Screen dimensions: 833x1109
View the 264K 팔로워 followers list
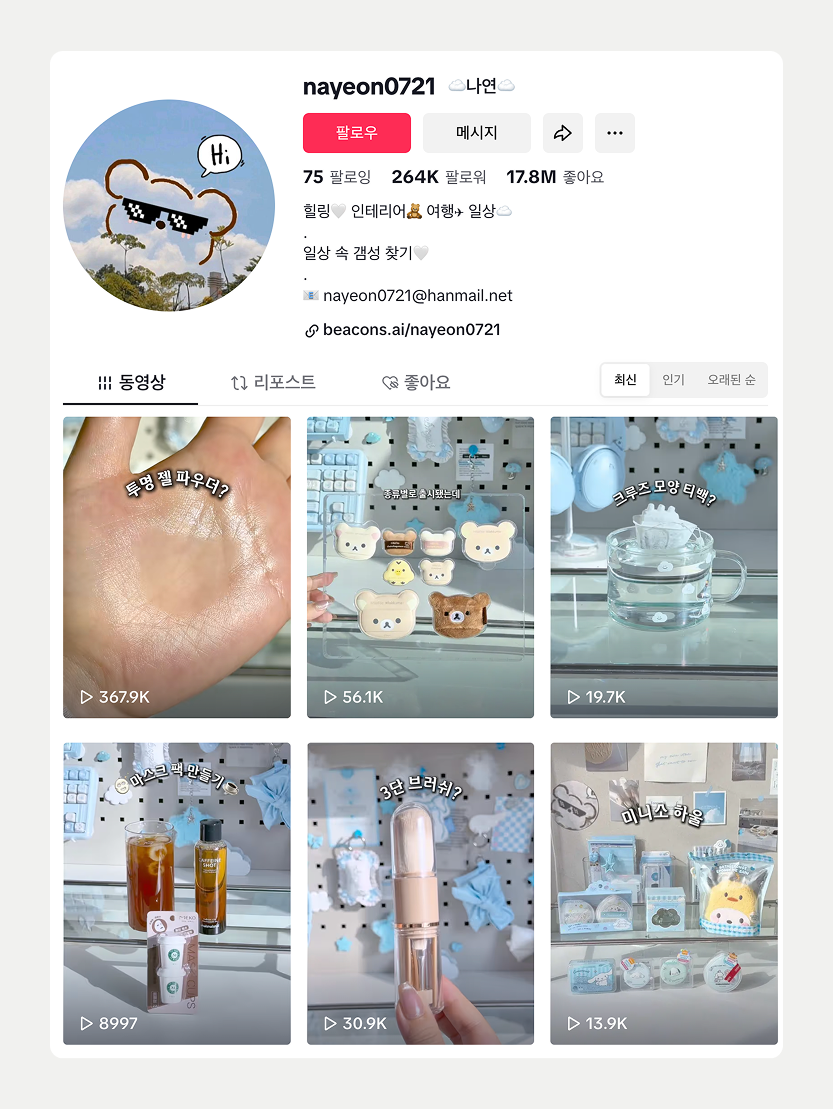438,177
